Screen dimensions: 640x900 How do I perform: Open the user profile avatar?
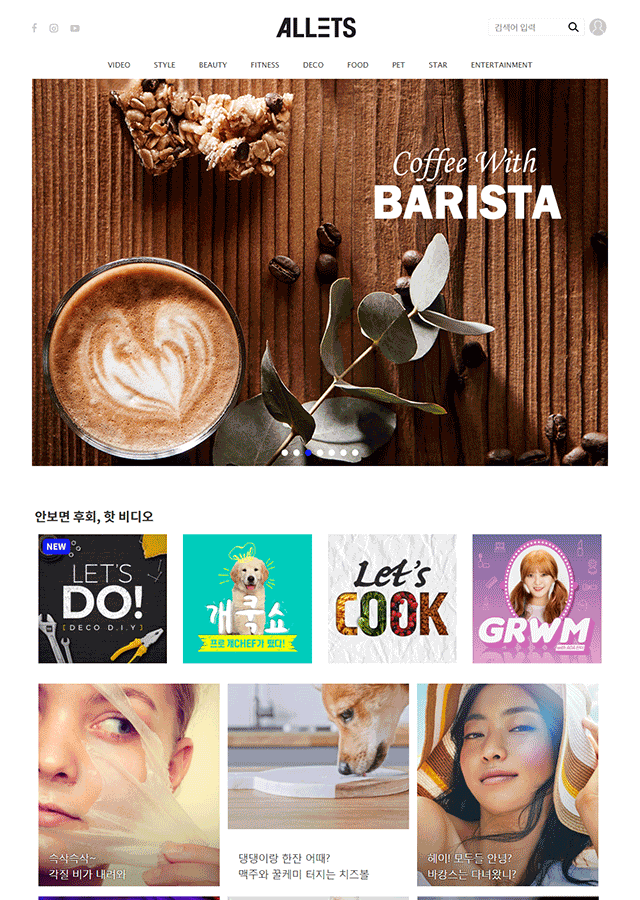tap(598, 27)
